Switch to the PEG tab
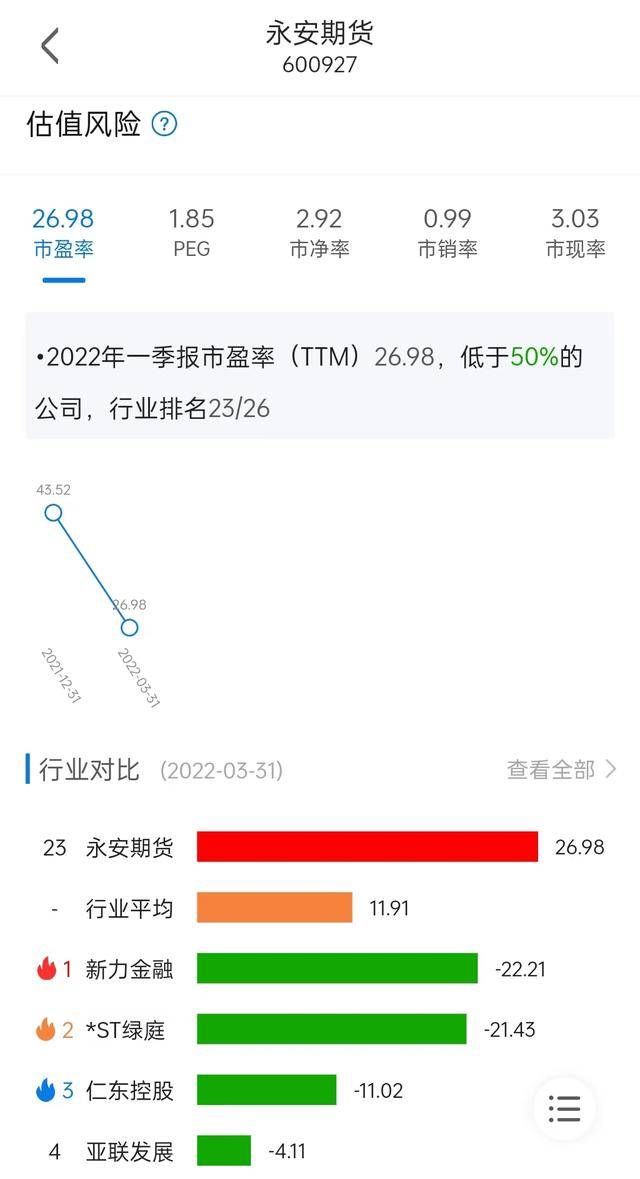The height and width of the screenshot is (1179, 640). 191,233
